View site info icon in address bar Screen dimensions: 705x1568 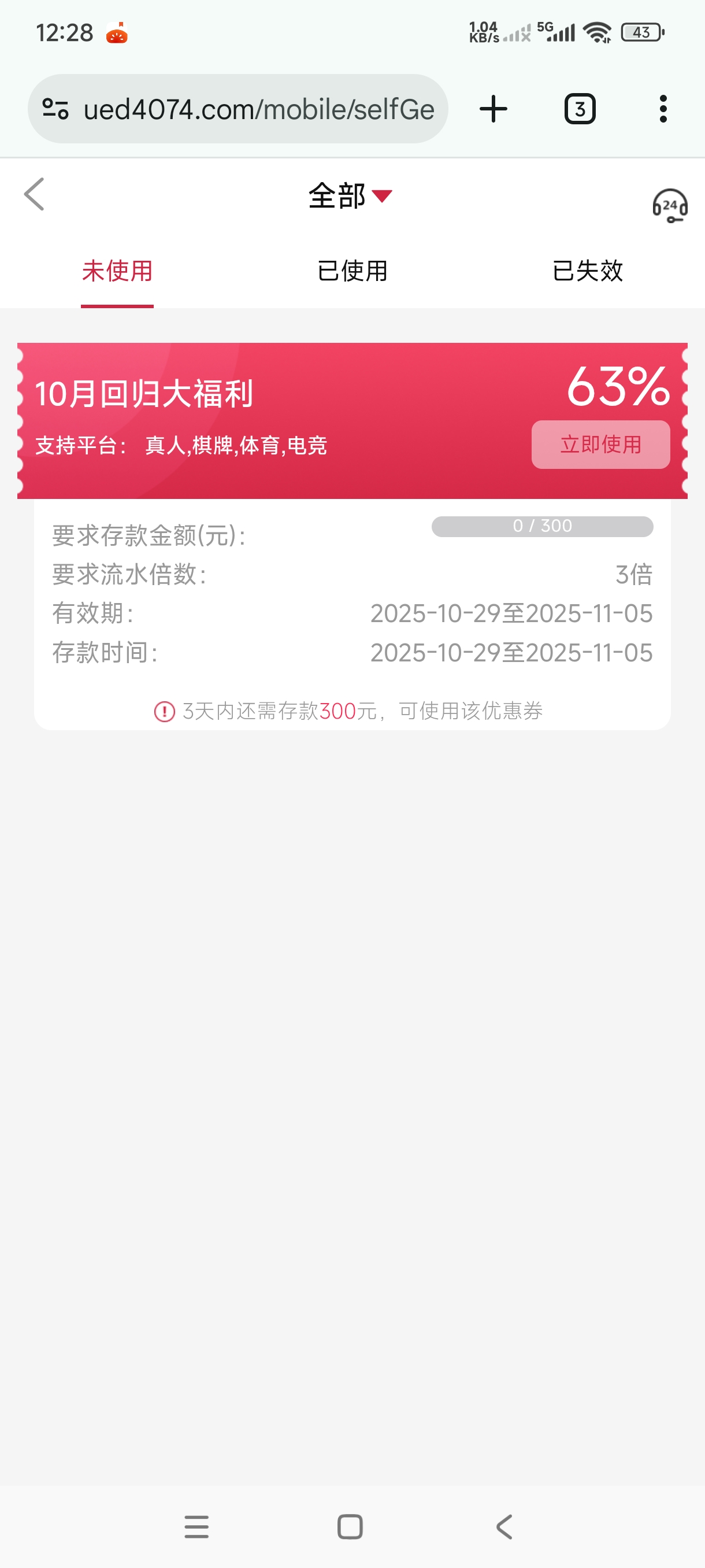55,110
